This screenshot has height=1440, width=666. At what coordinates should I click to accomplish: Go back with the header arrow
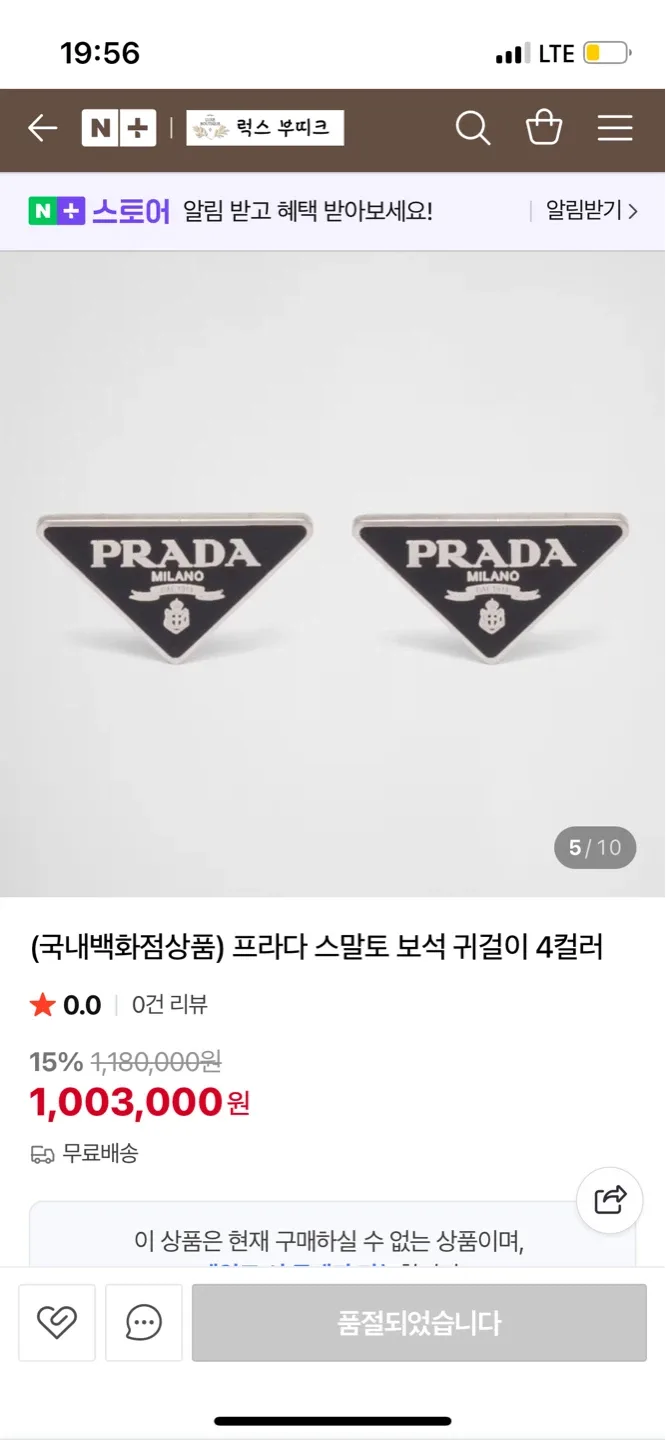pos(43,128)
